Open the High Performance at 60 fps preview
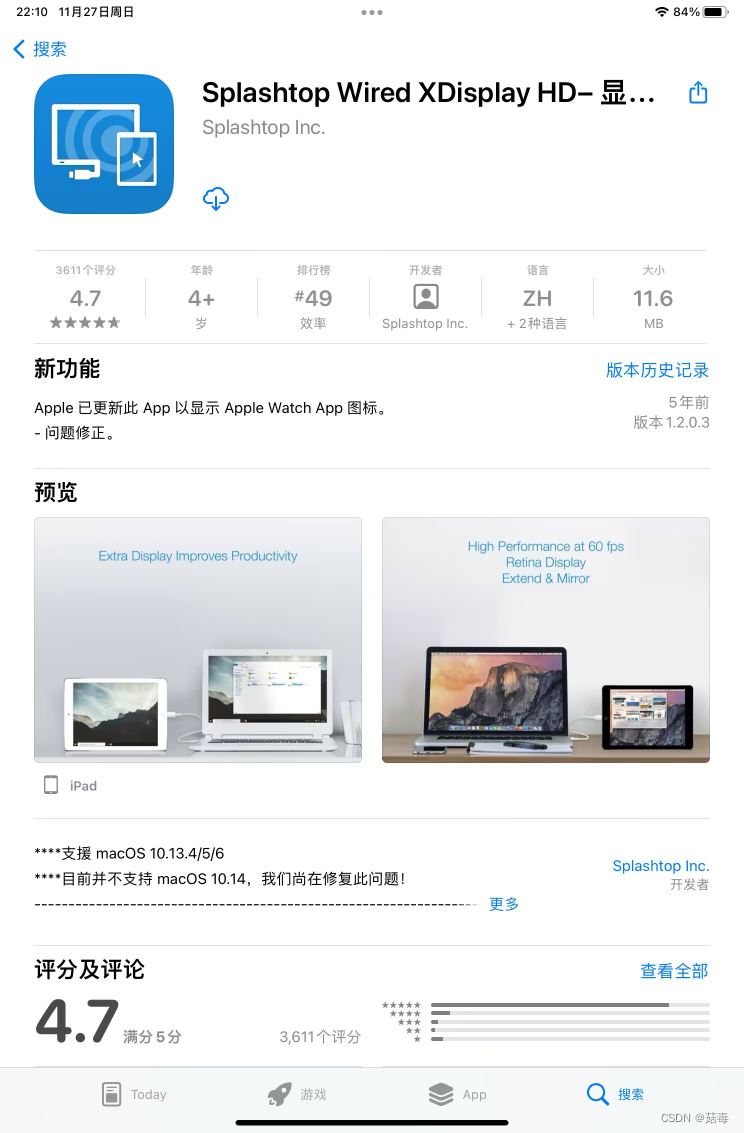 click(x=545, y=640)
